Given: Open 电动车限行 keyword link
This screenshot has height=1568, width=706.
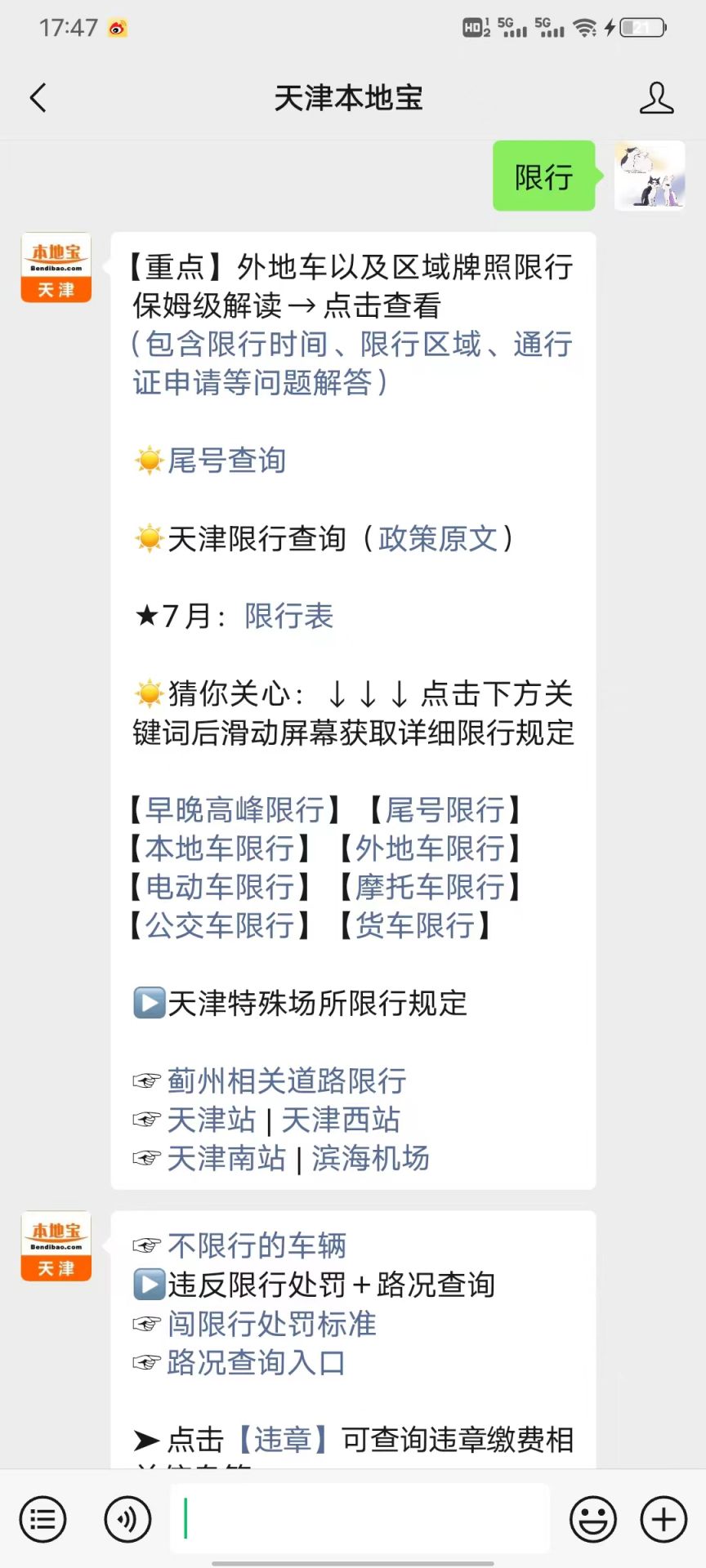Looking at the screenshot, I should click(x=220, y=887).
